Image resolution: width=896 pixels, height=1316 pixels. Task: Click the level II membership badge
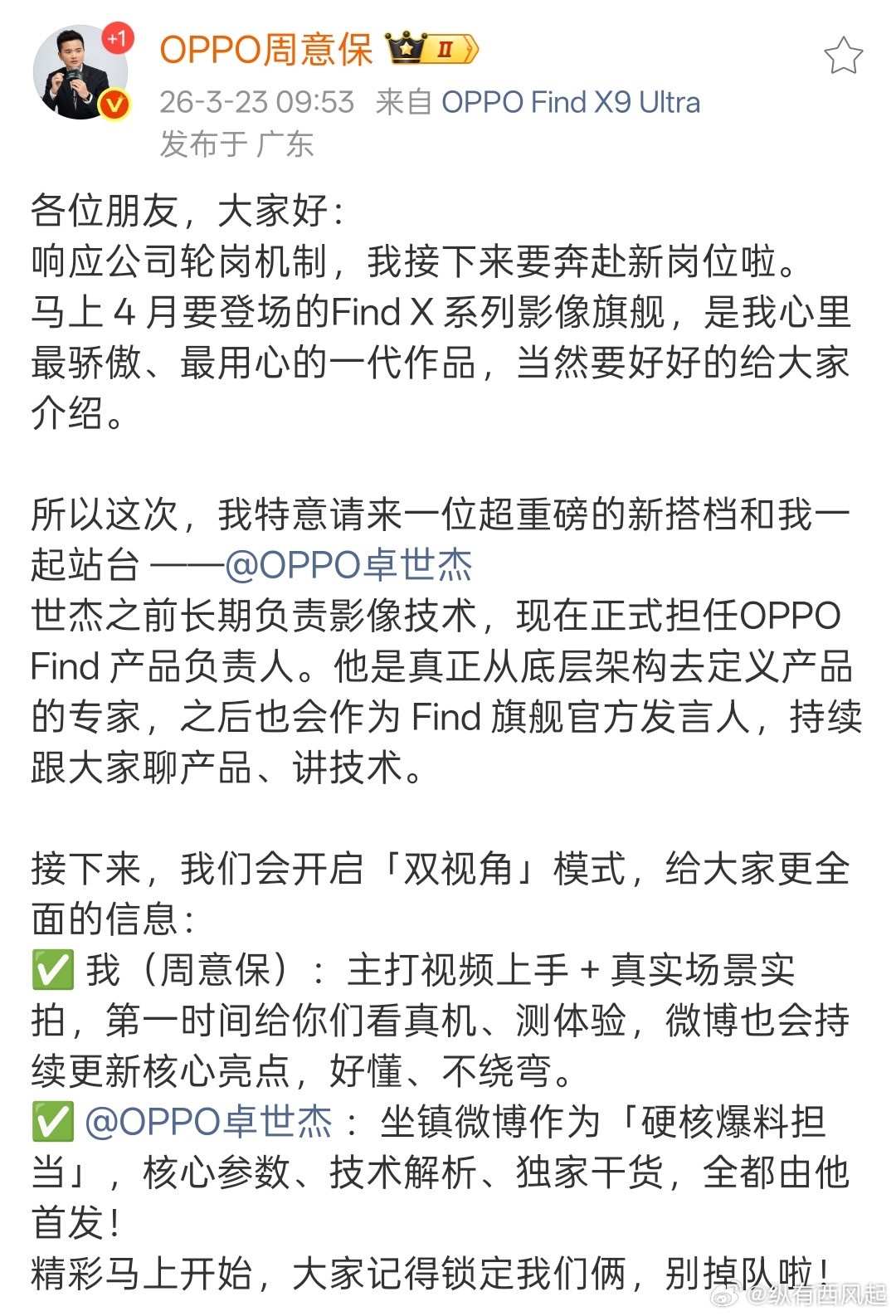[445, 50]
